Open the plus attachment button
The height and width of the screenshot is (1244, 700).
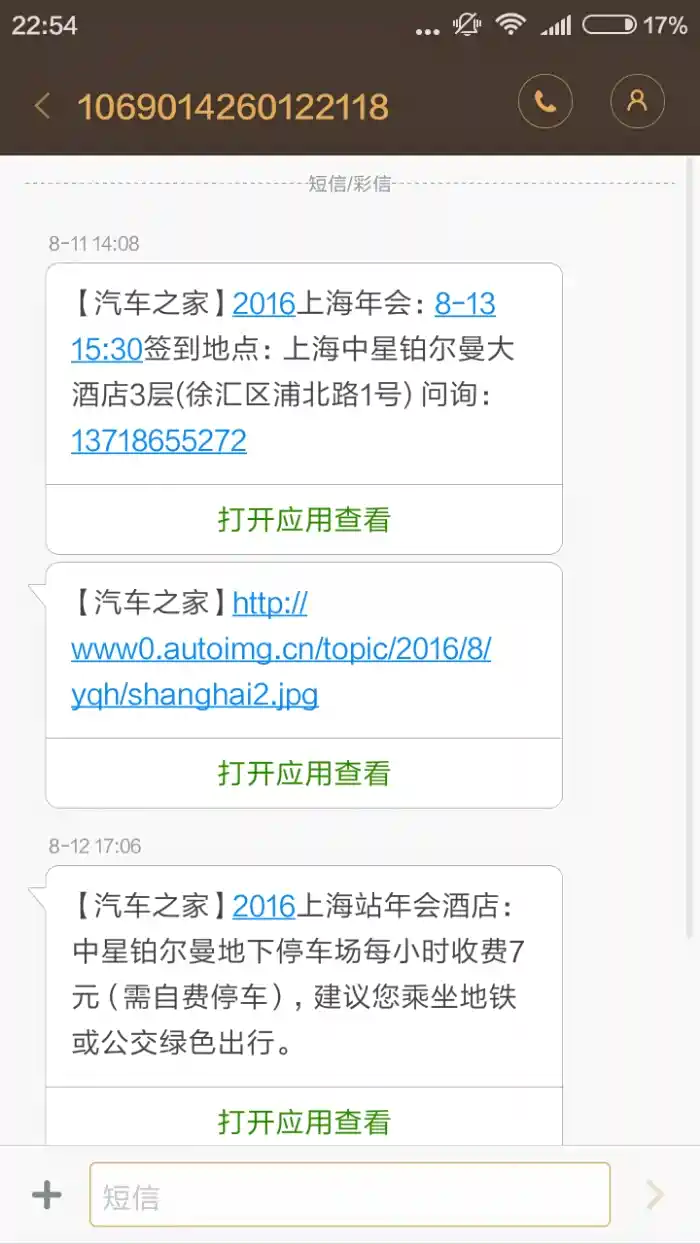(x=46, y=1194)
